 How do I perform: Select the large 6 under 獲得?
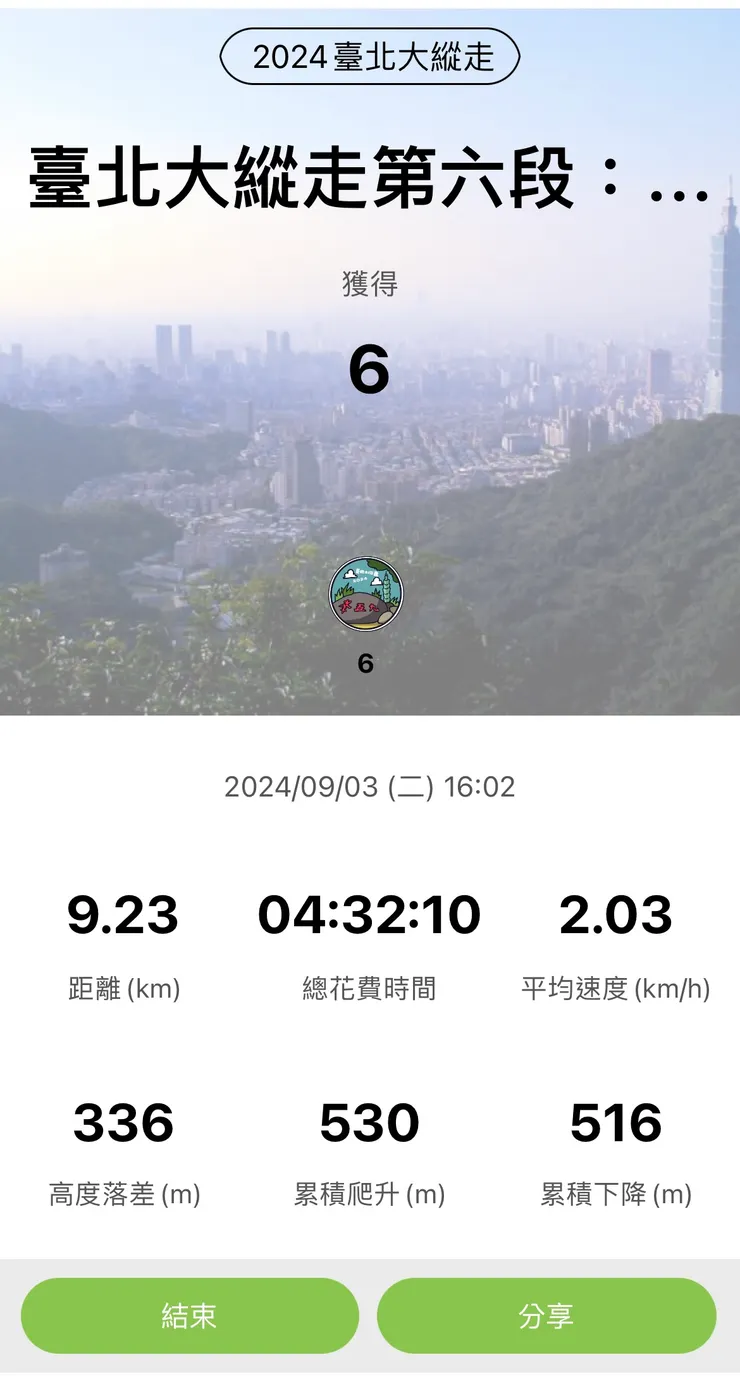pyautogui.click(x=368, y=369)
